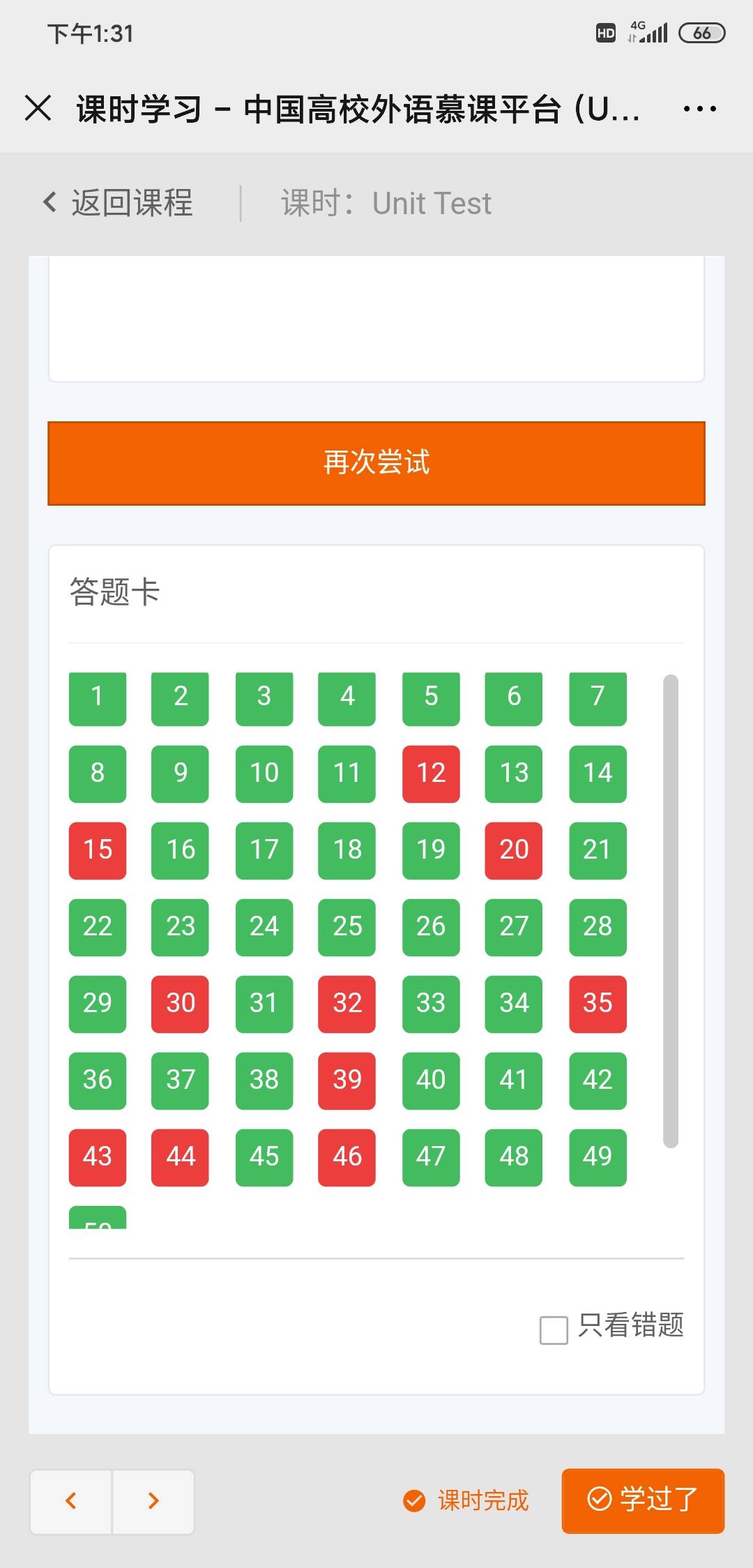The height and width of the screenshot is (1568, 753).
Task: Tap the 学过了 button
Action: click(643, 1500)
